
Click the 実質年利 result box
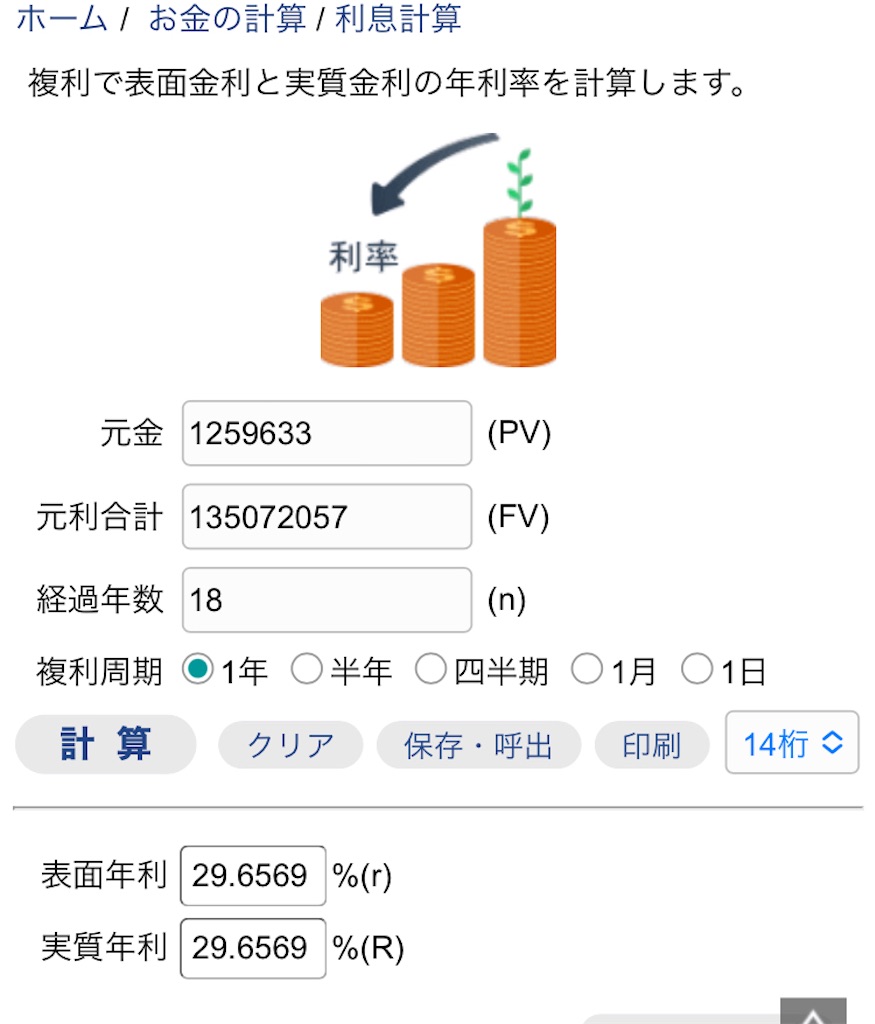coord(252,948)
